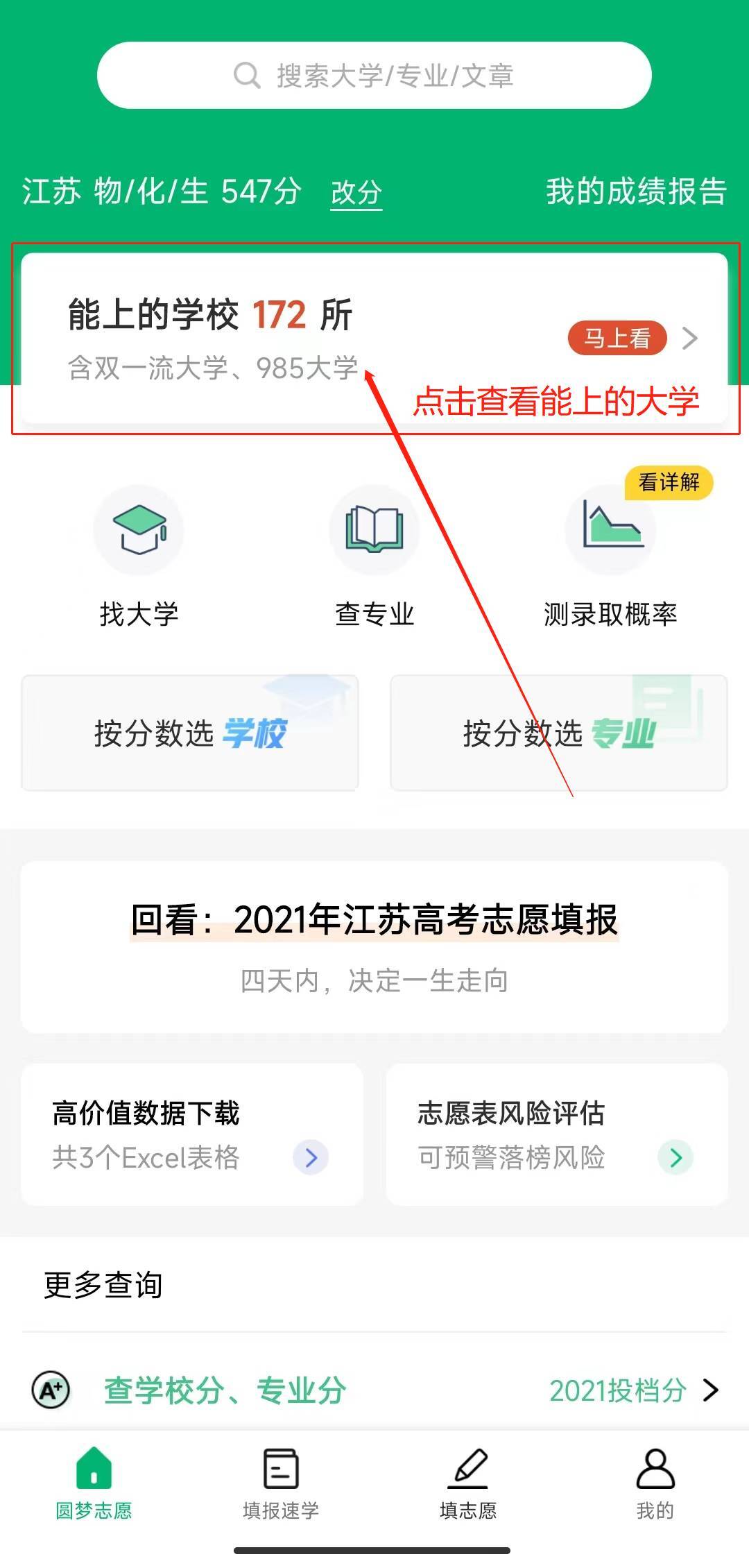
Task: Open 查学校分、专业分 row
Action: pyautogui.click(x=374, y=1390)
